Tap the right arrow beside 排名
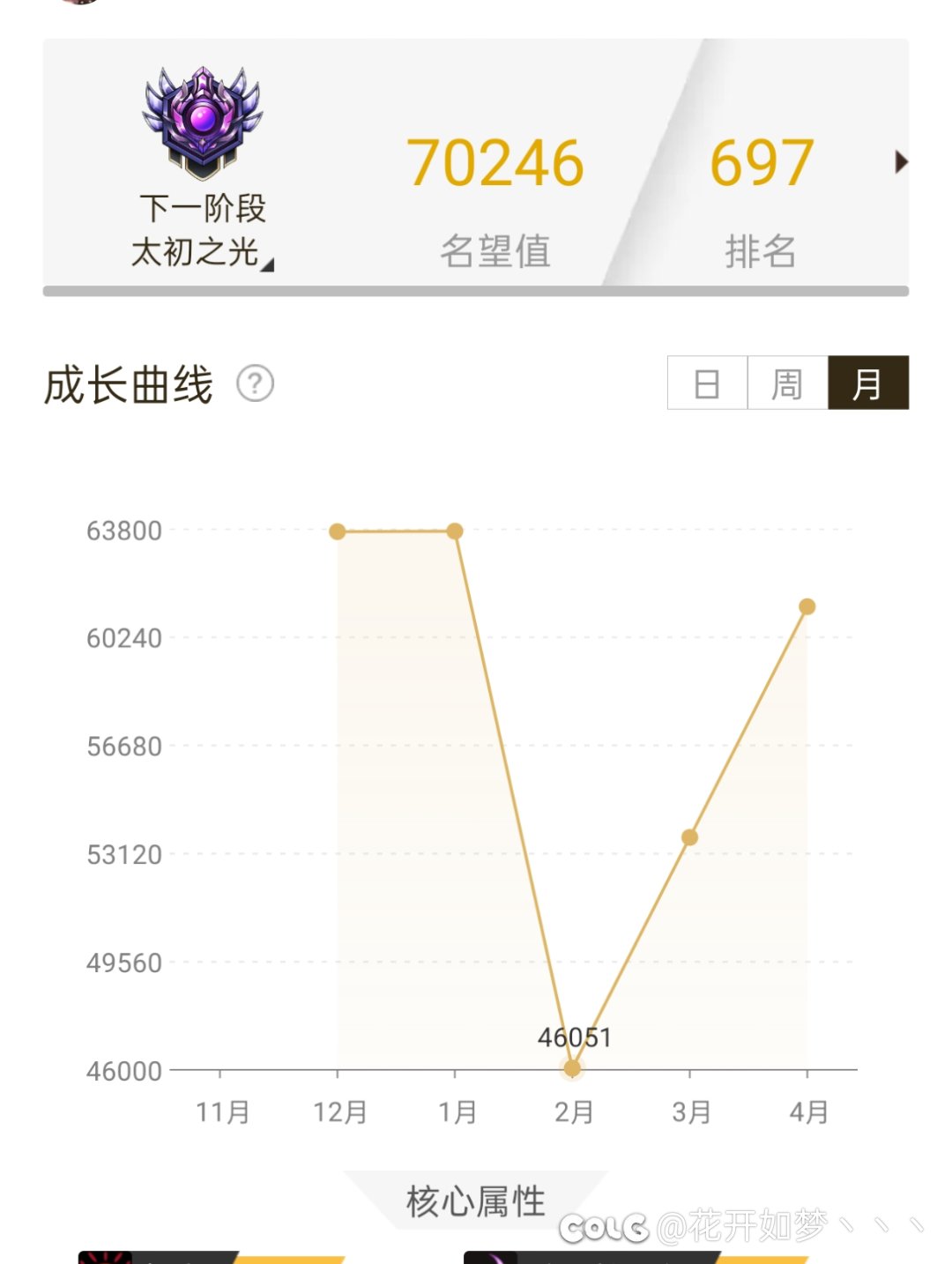The image size is (952, 1264). [x=900, y=162]
